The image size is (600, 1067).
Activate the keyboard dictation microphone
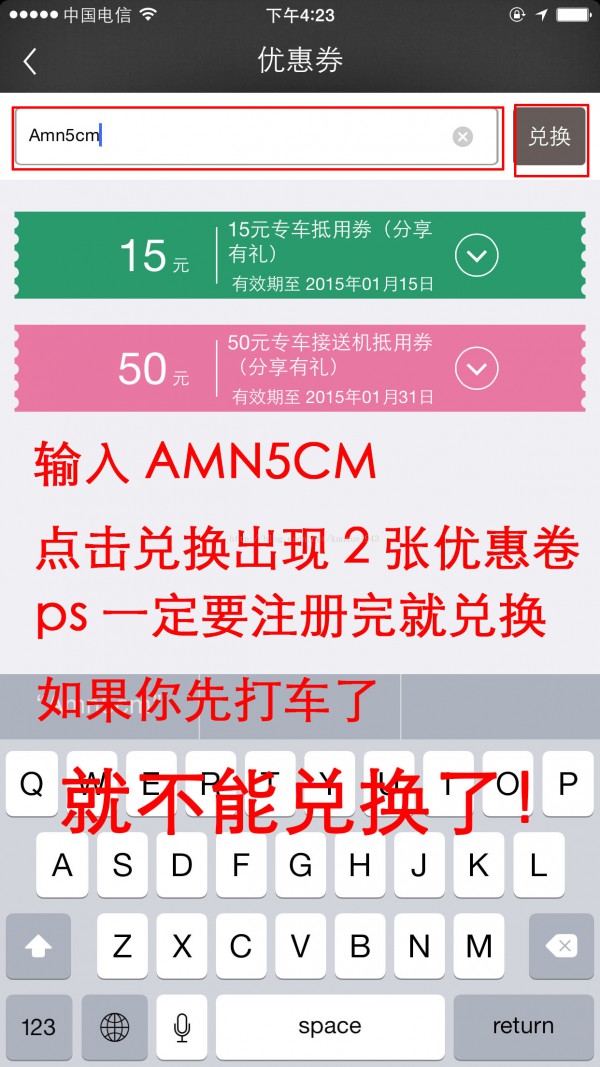182,1026
